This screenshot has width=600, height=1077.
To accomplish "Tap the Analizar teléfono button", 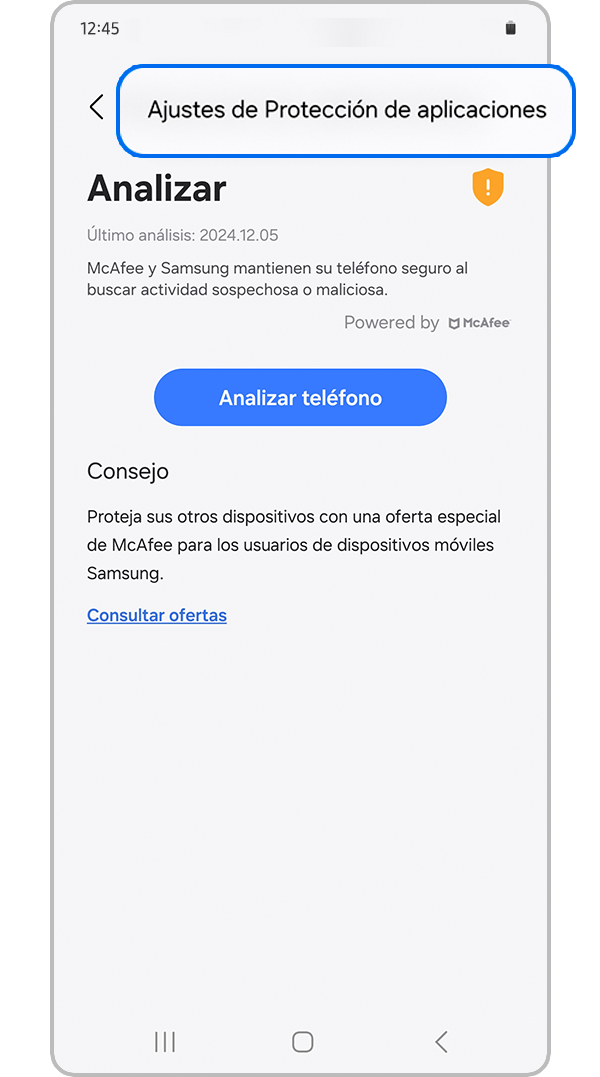I will tap(300, 398).
